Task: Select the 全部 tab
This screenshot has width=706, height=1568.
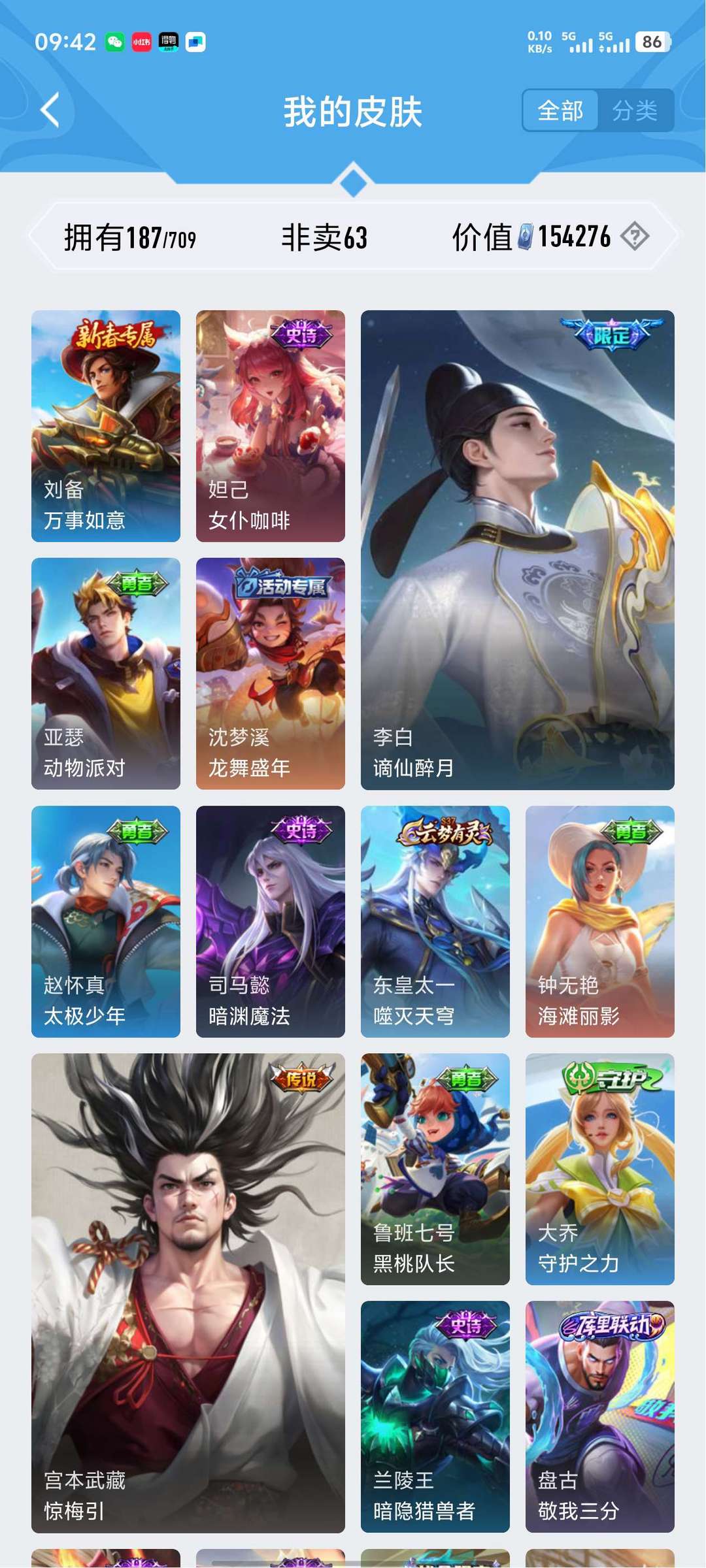Action: [560, 110]
